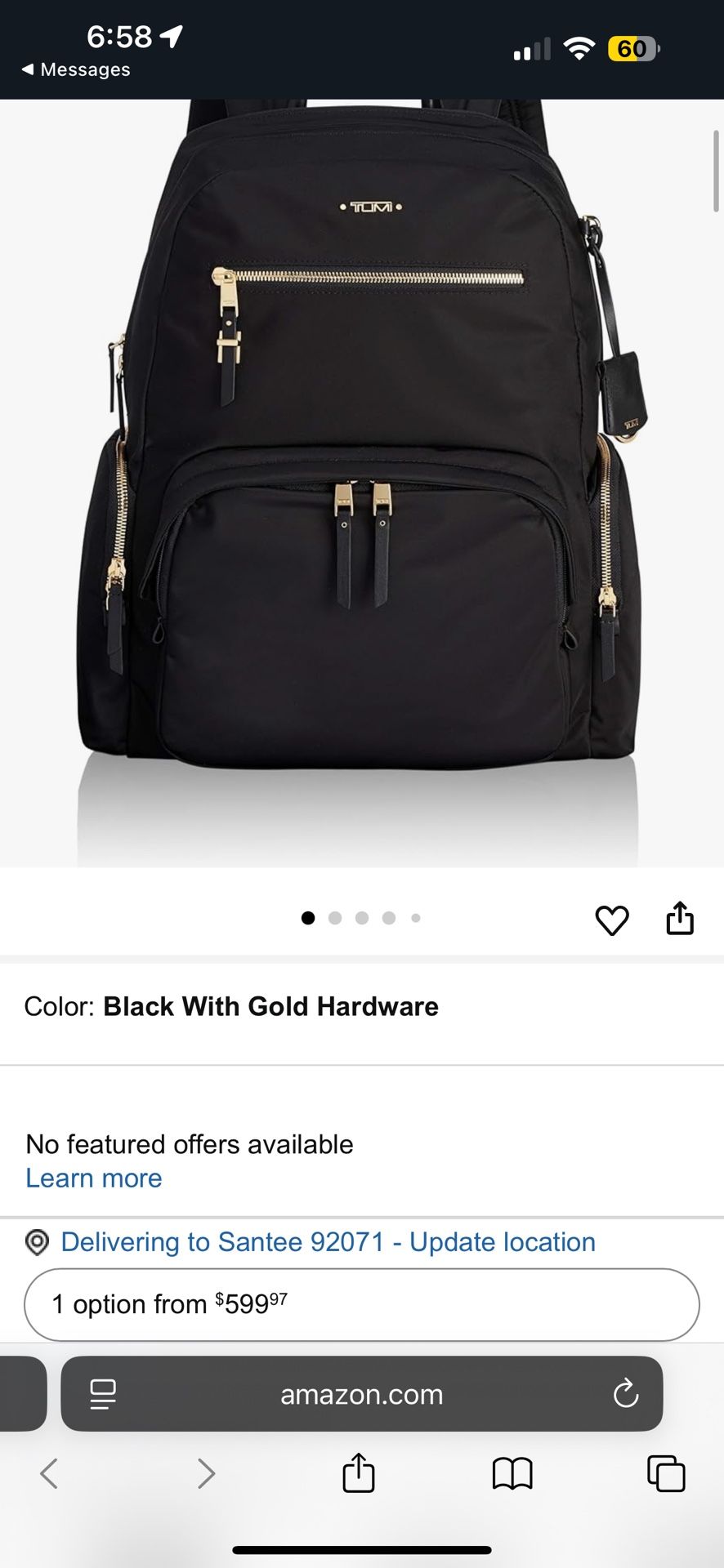Open Safari page settings via reader icon

tap(103, 1395)
